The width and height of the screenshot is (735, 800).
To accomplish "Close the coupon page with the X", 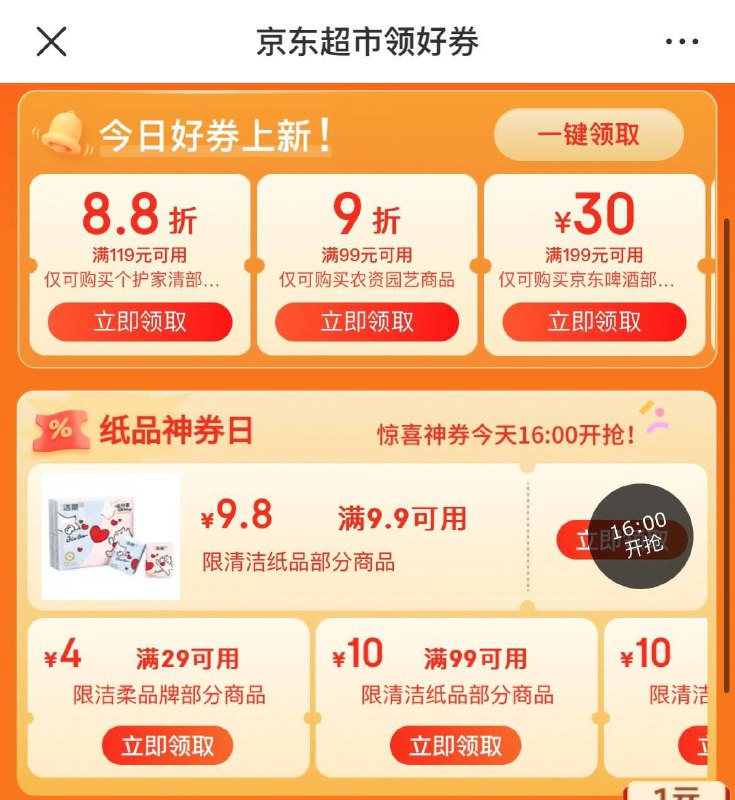I will tap(50, 41).
